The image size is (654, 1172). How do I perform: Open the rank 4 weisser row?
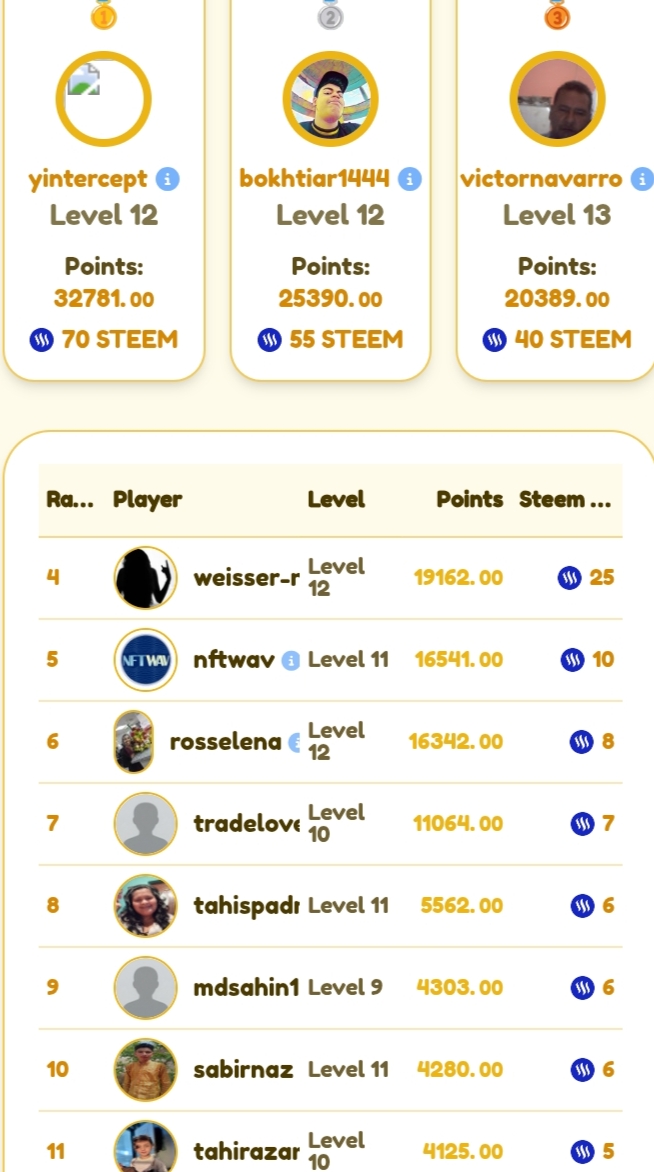330,578
